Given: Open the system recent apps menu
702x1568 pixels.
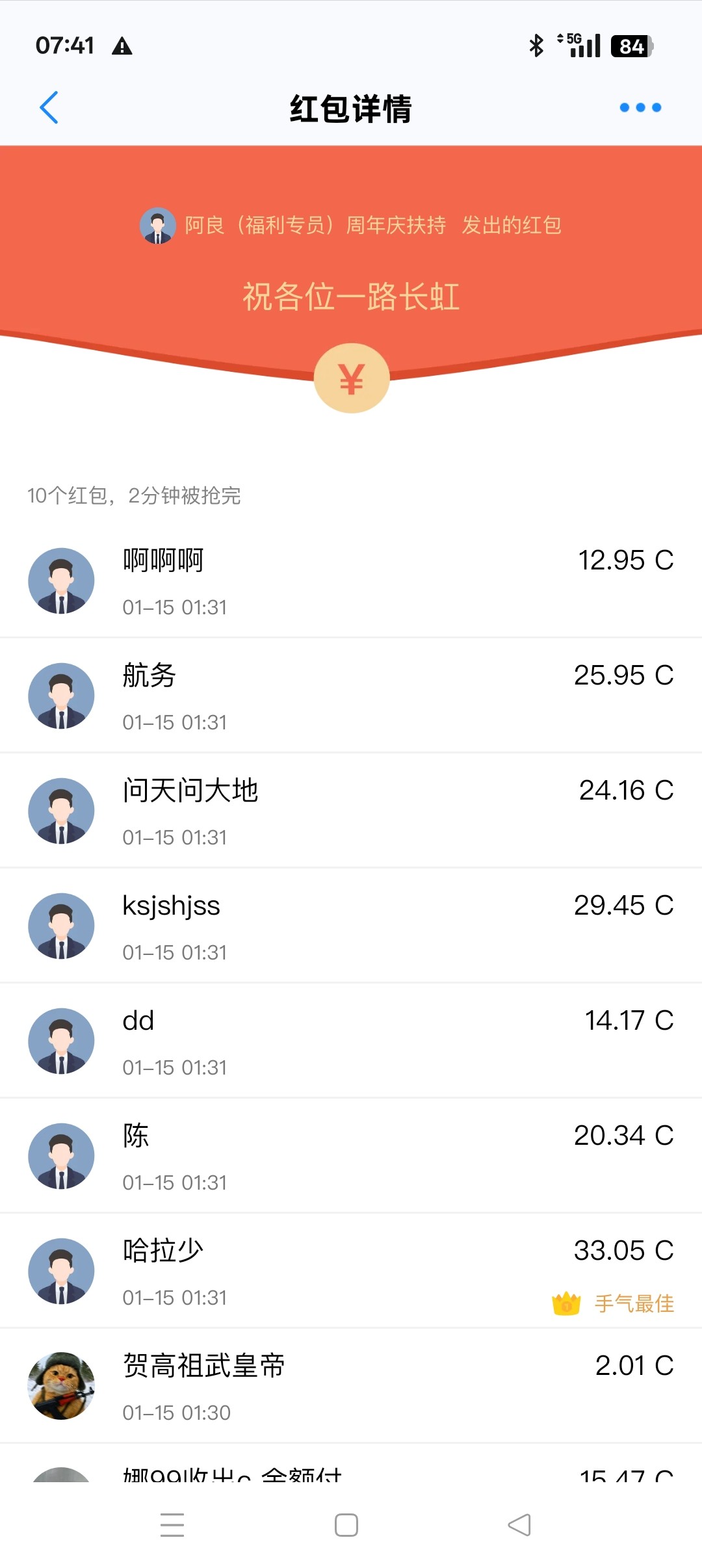Looking at the screenshot, I should (x=172, y=1525).
